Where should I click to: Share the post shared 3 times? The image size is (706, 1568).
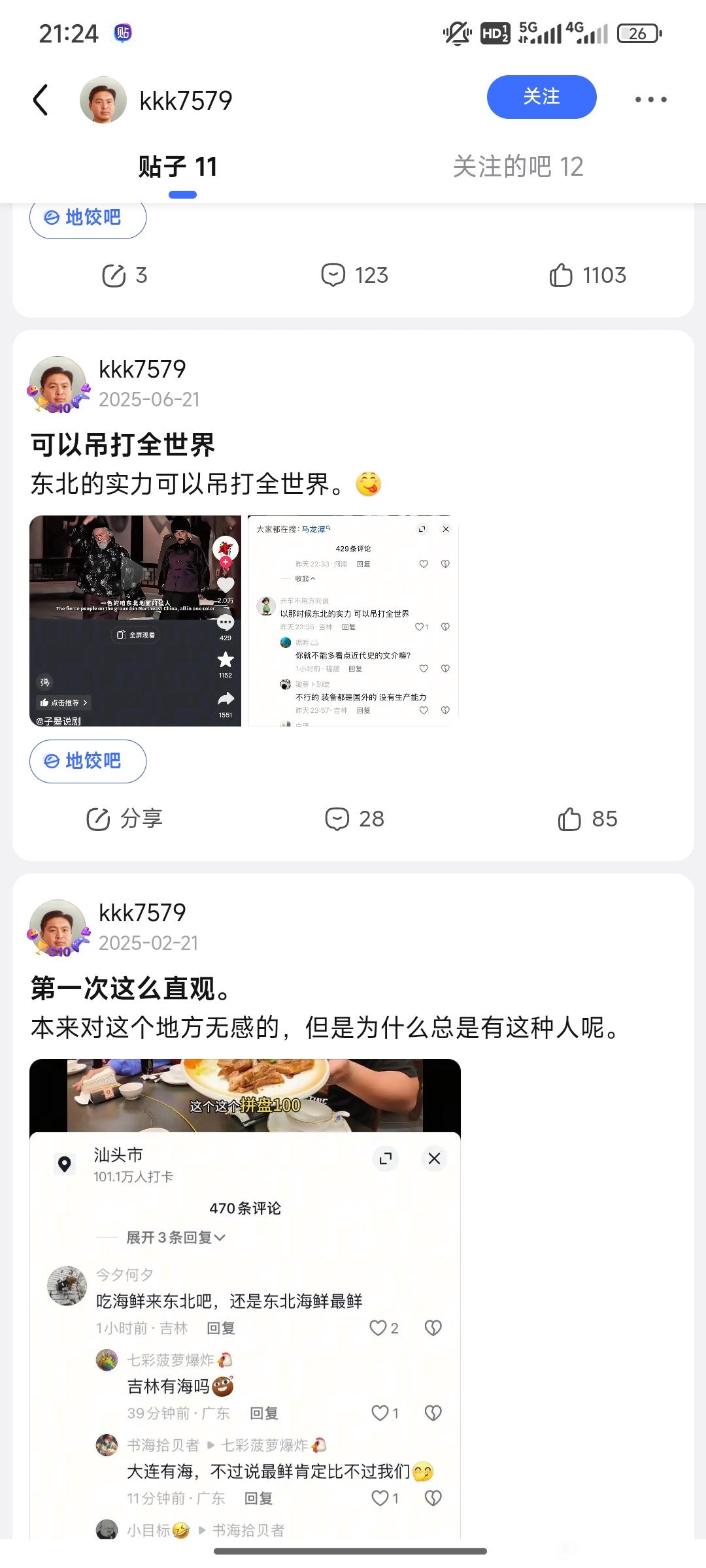(x=124, y=275)
